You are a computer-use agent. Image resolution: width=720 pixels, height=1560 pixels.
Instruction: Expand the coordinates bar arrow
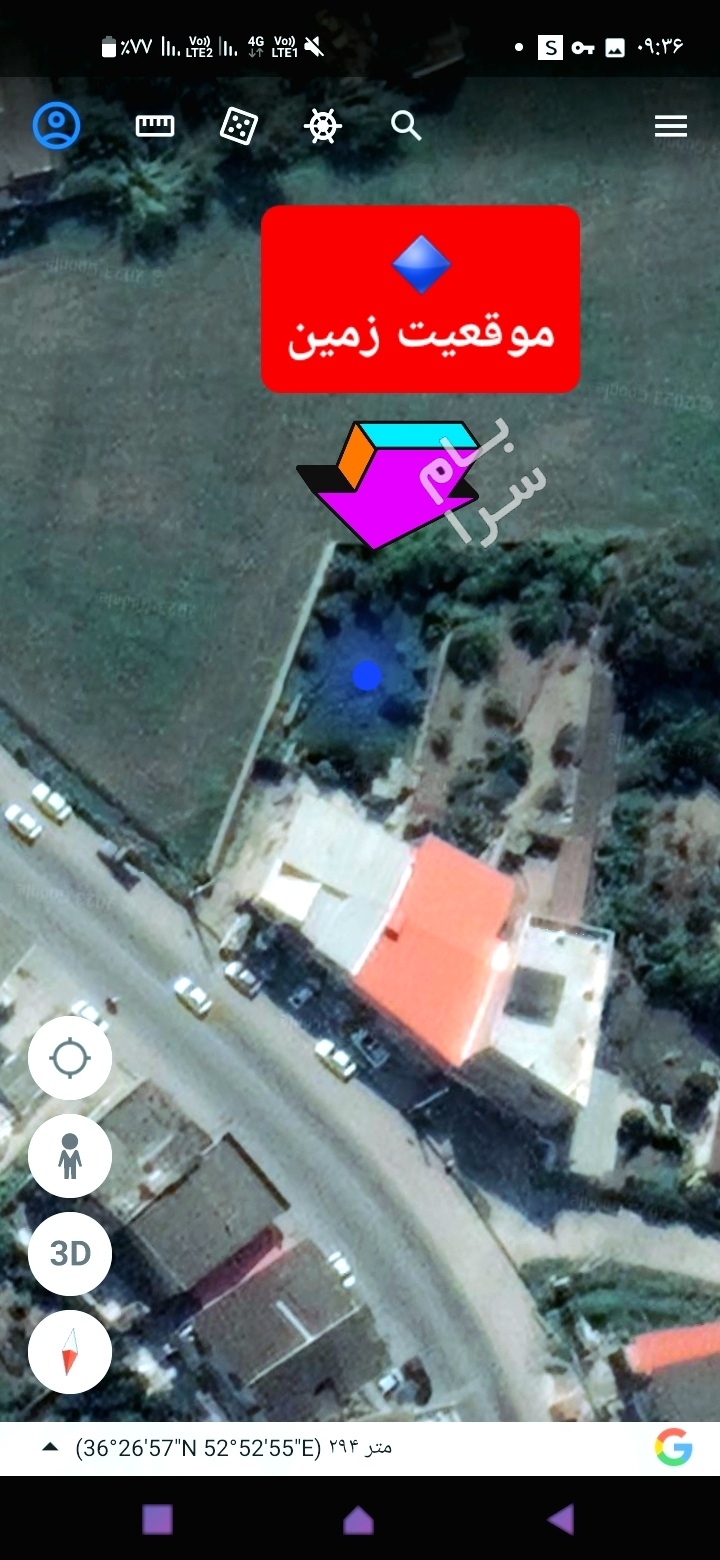click(x=50, y=1447)
